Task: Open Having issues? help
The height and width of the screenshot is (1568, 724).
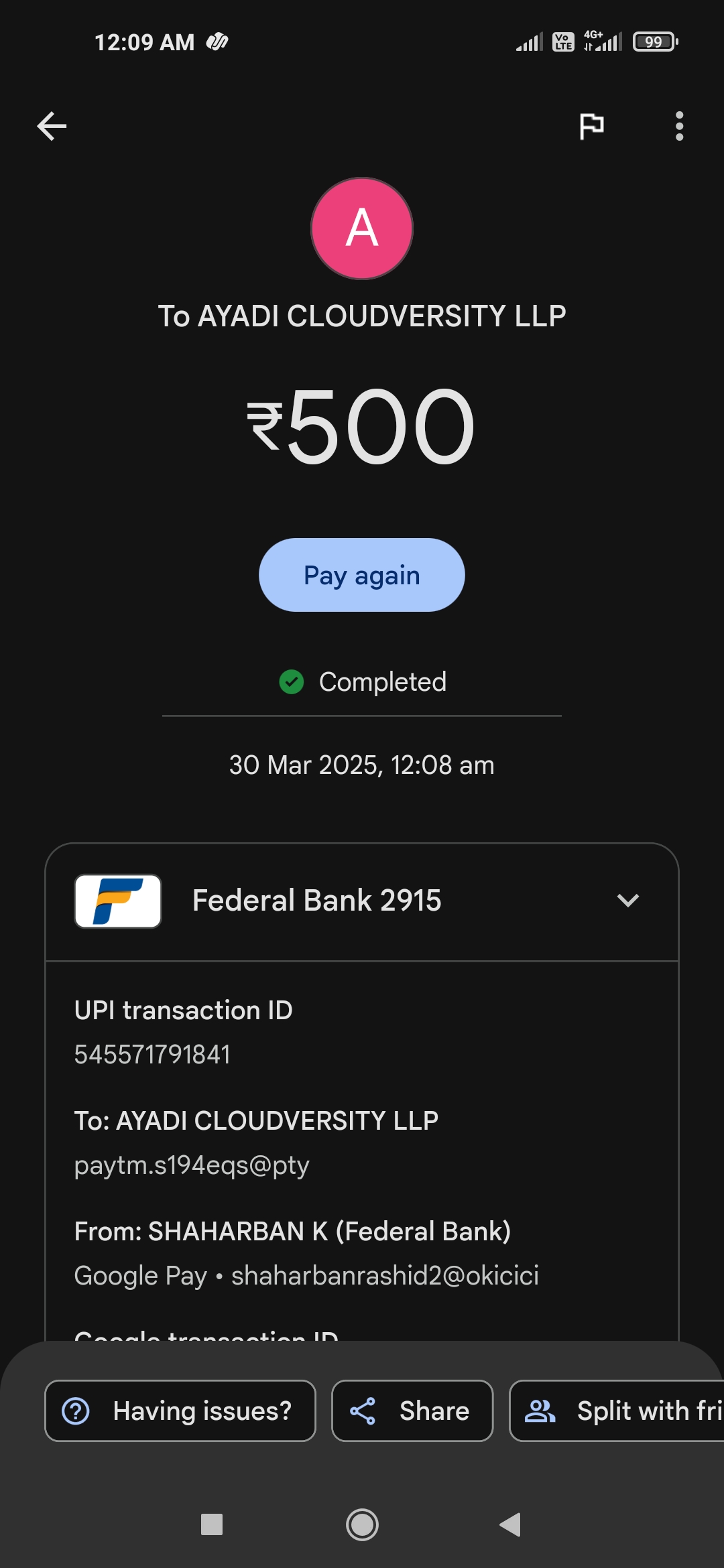Action: tap(180, 1411)
